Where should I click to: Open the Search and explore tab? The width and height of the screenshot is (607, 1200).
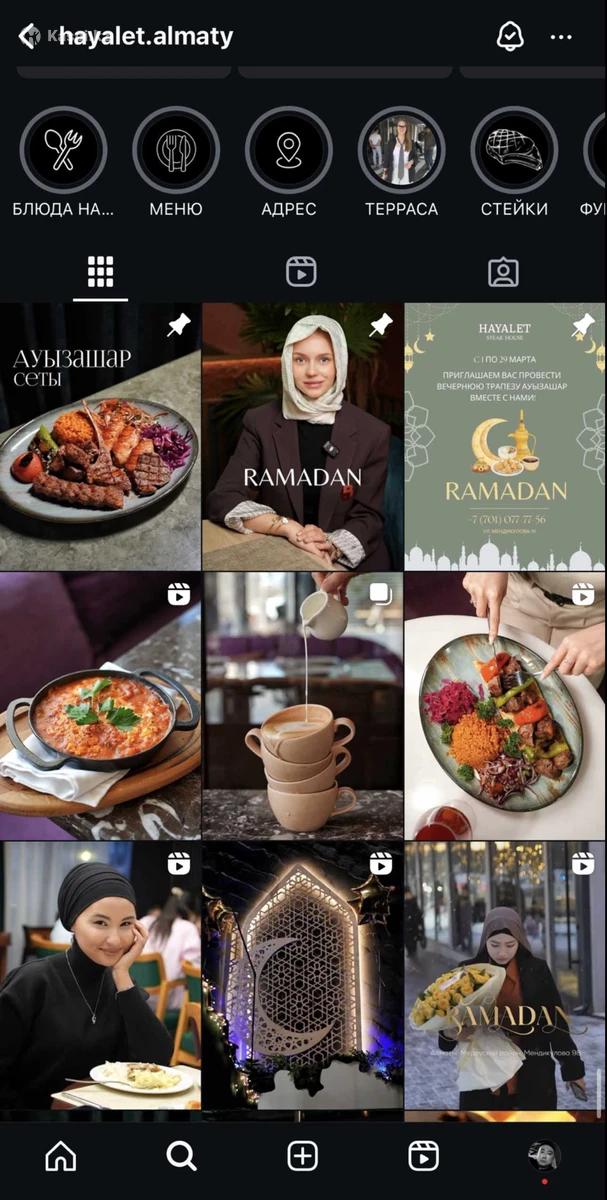(x=181, y=1156)
